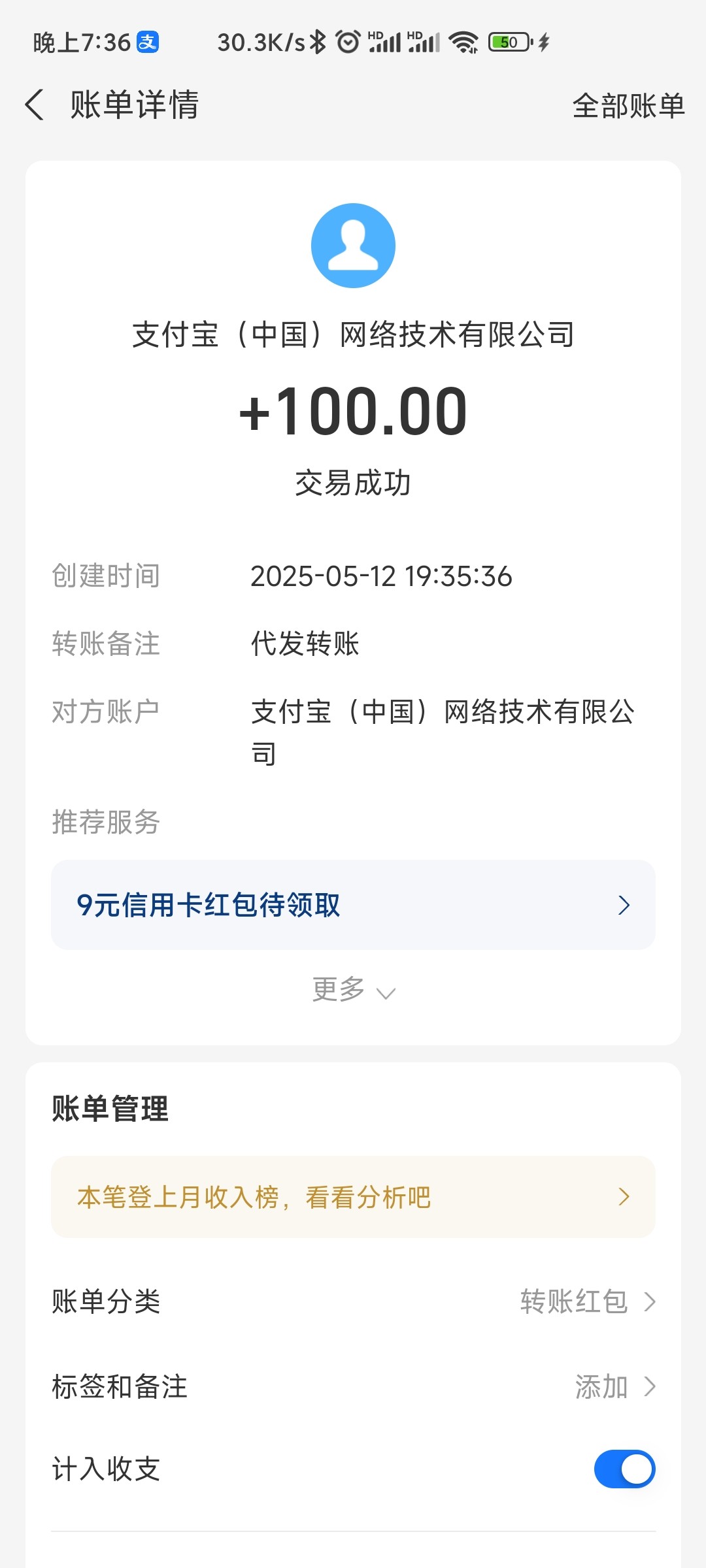
Task: Open the 9元信用卡红包待领取 offer
Action: pos(353,905)
